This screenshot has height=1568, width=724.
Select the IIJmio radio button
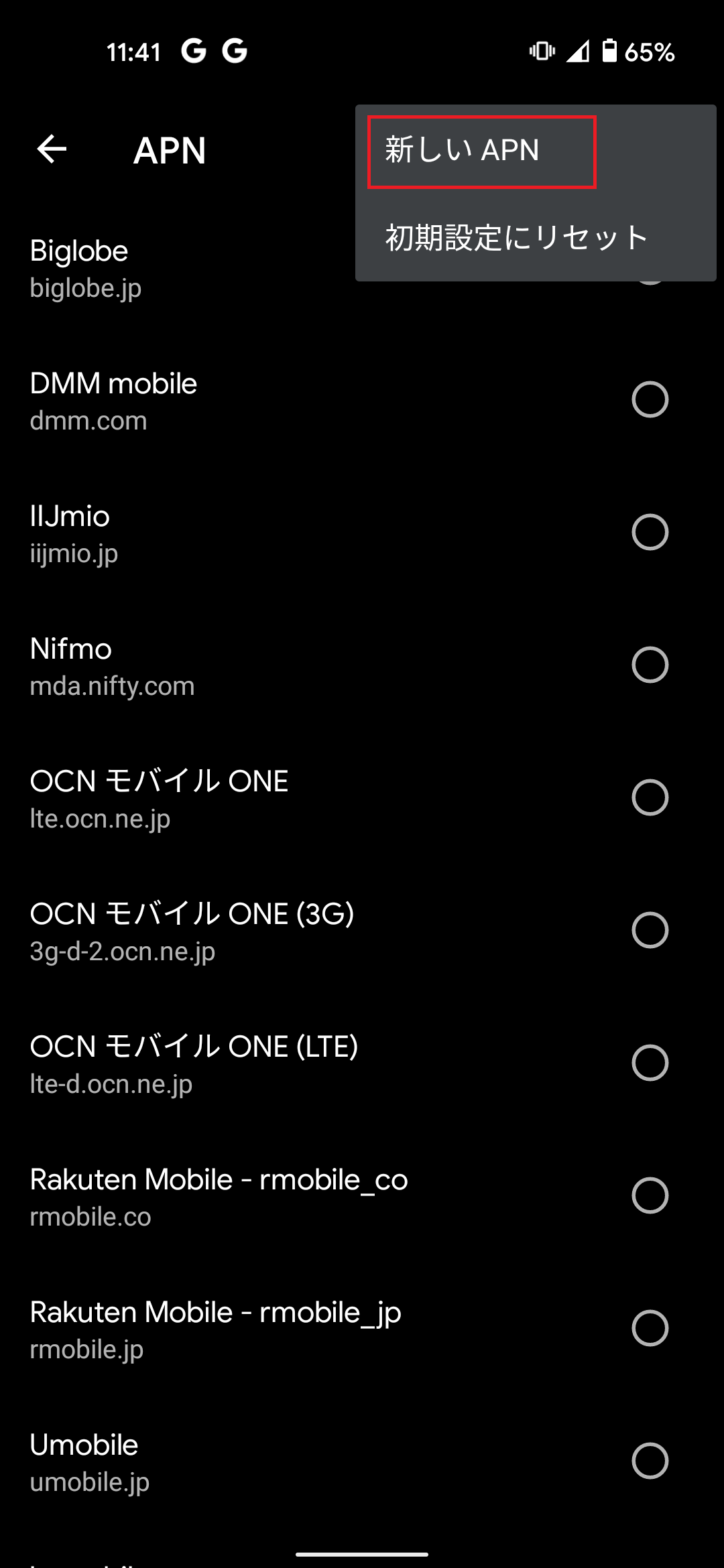coord(650,533)
